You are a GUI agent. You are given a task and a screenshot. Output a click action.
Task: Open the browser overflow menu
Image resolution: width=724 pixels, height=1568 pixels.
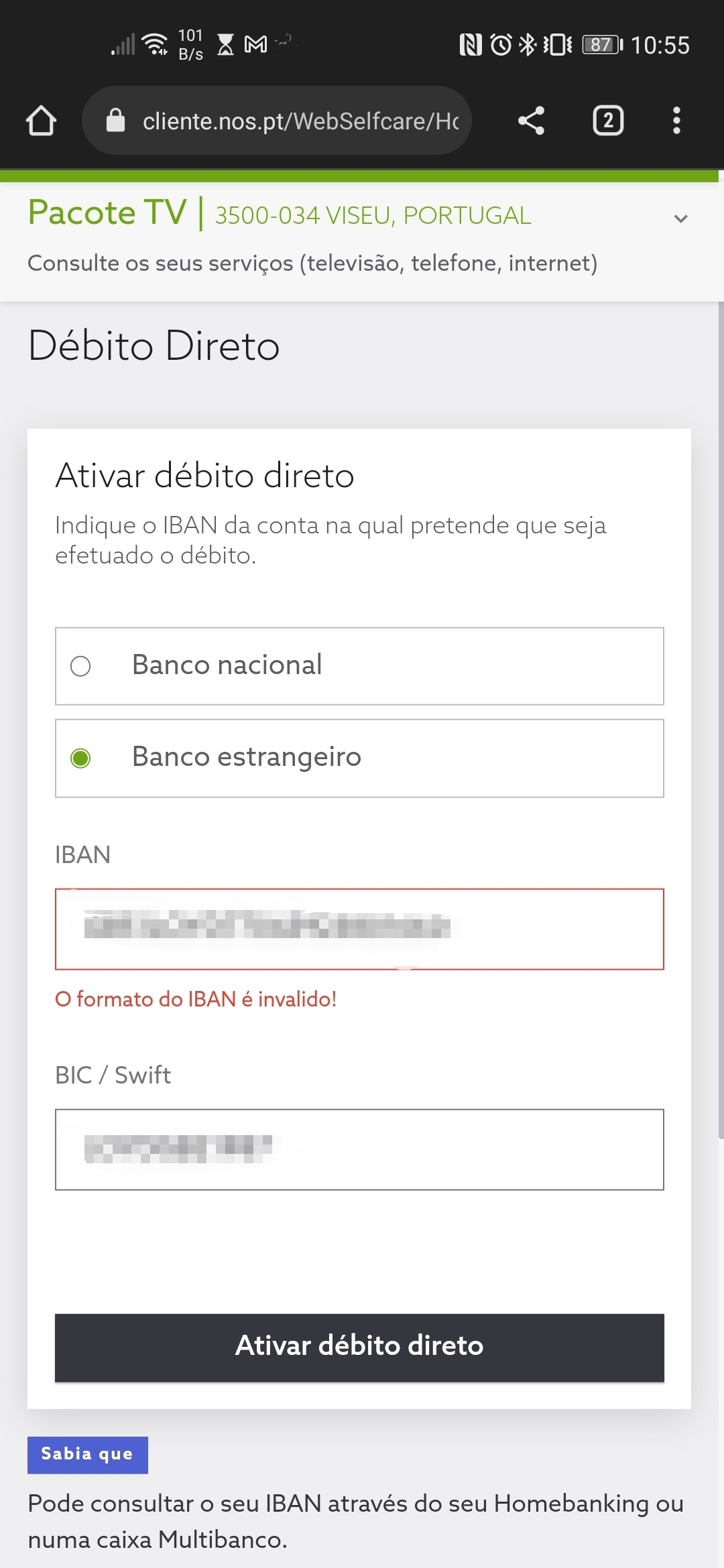pyautogui.click(x=676, y=121)
